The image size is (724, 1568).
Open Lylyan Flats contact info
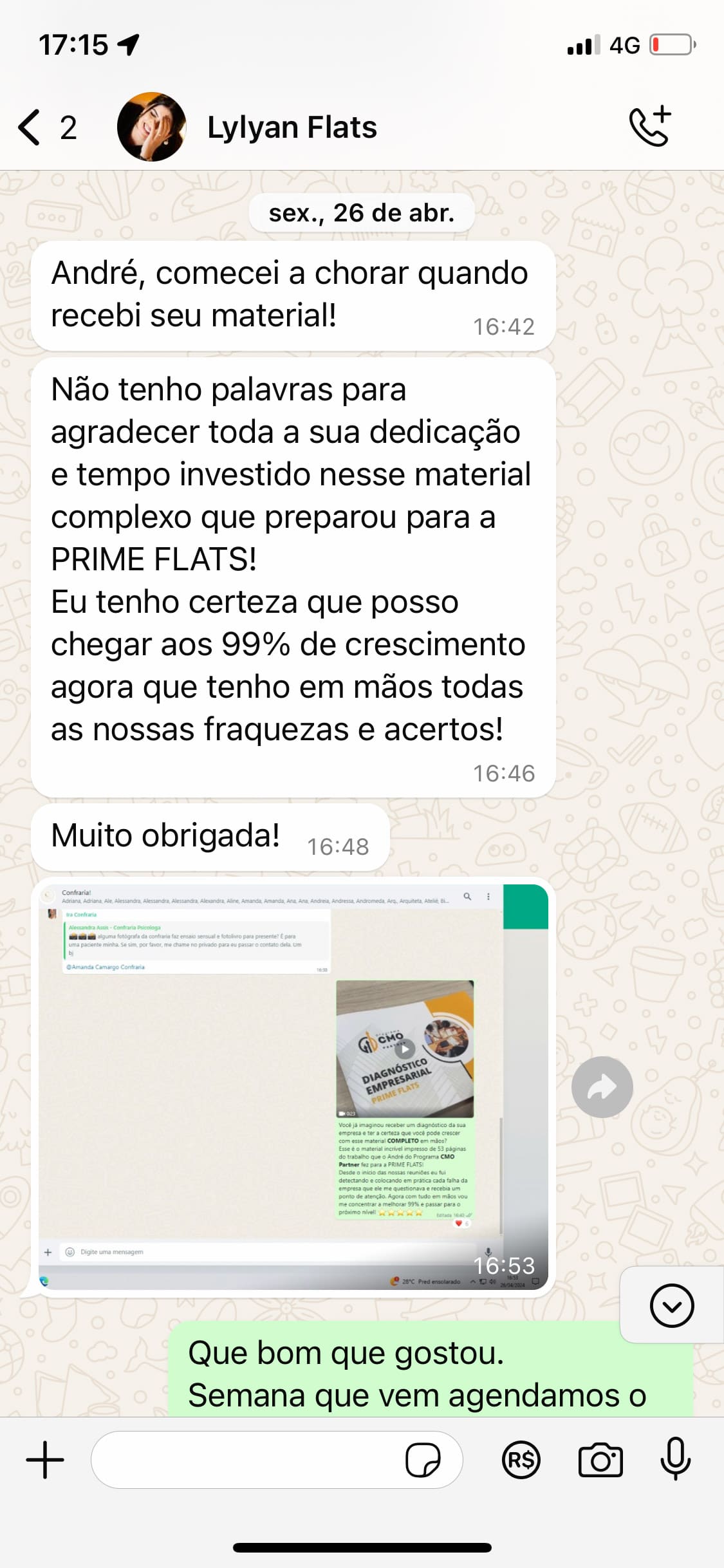pos(292,127)
